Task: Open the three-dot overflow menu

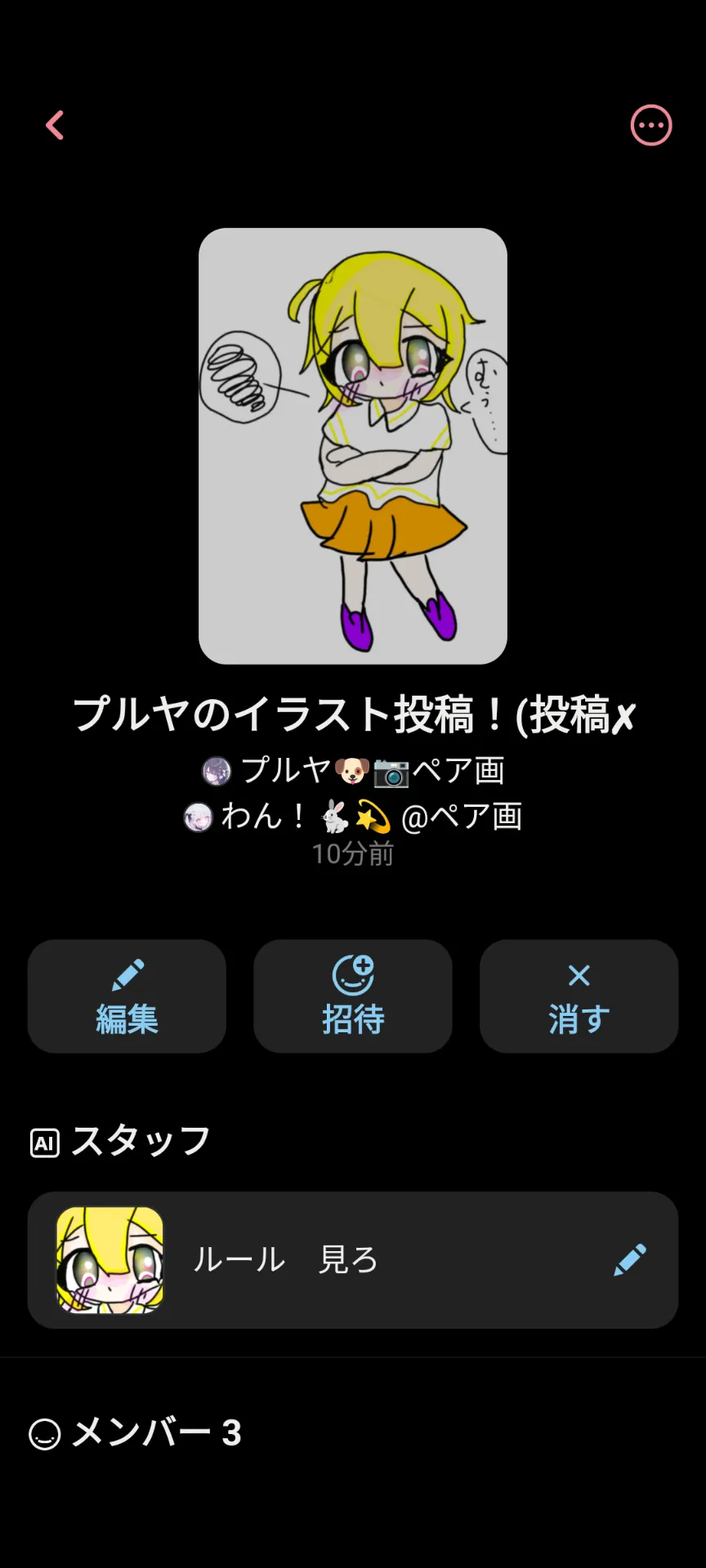Action: (650, 126)
